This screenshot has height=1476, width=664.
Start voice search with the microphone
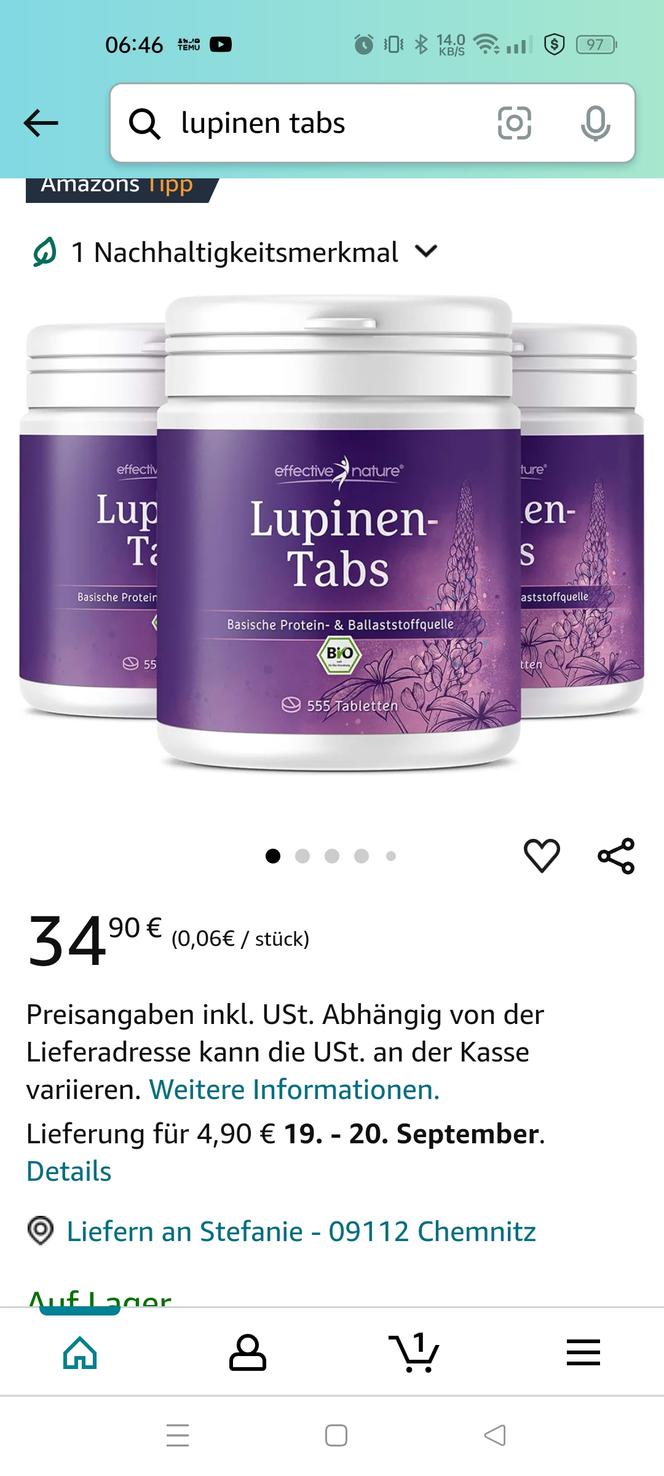(595, 123)
